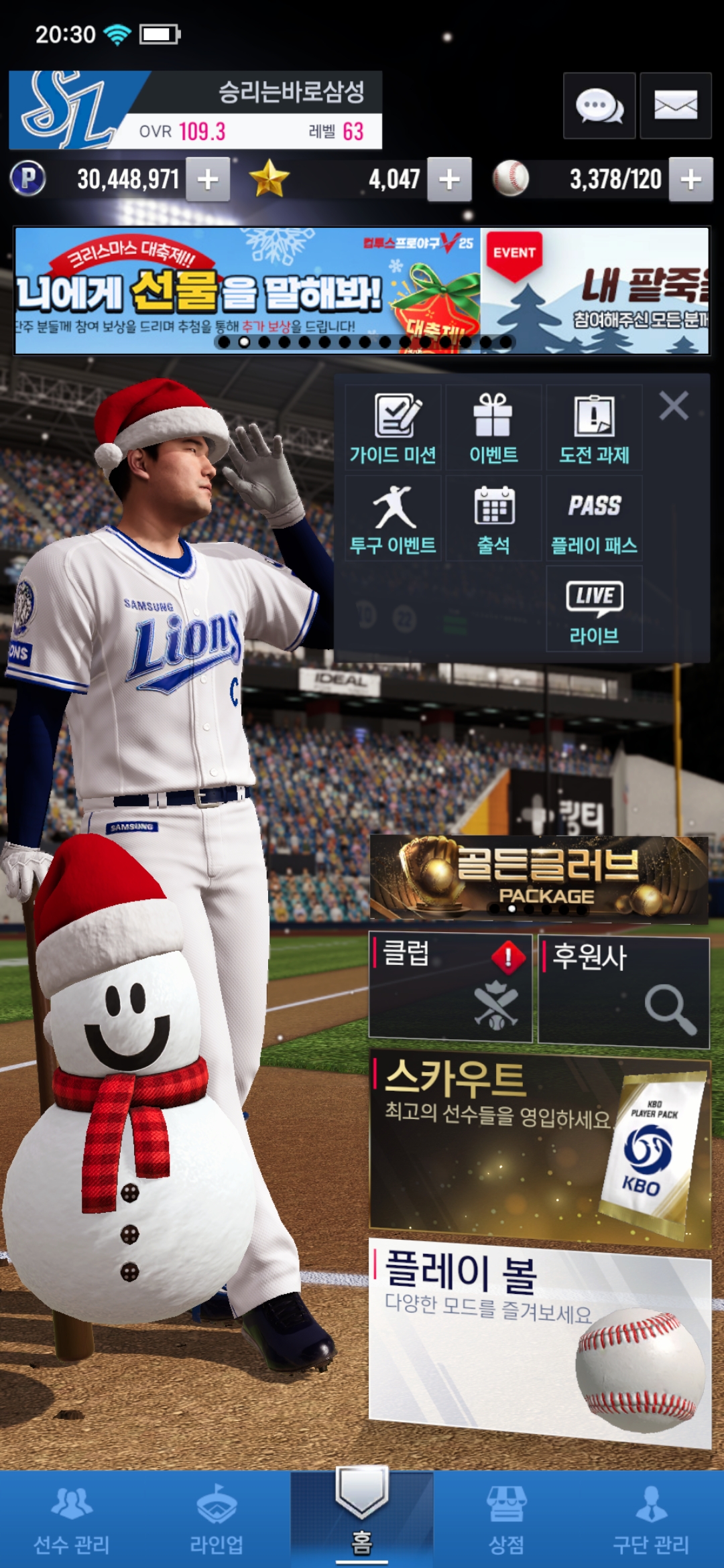This screenshot has width=724, height=1568.
Task: Add more baseballs with plus button
Action: point(690,180)
